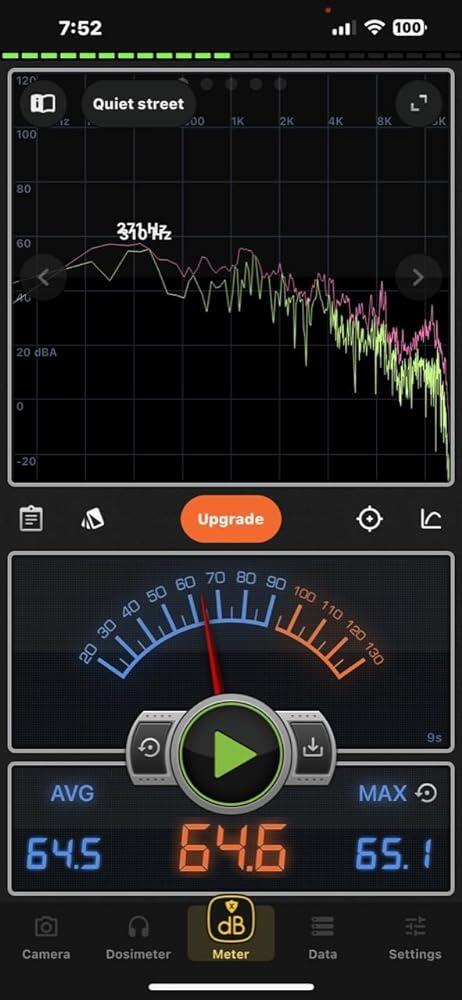Open the calibration crosshair icon
This screenshot has height=1000, width=462.
pos(369,519)
